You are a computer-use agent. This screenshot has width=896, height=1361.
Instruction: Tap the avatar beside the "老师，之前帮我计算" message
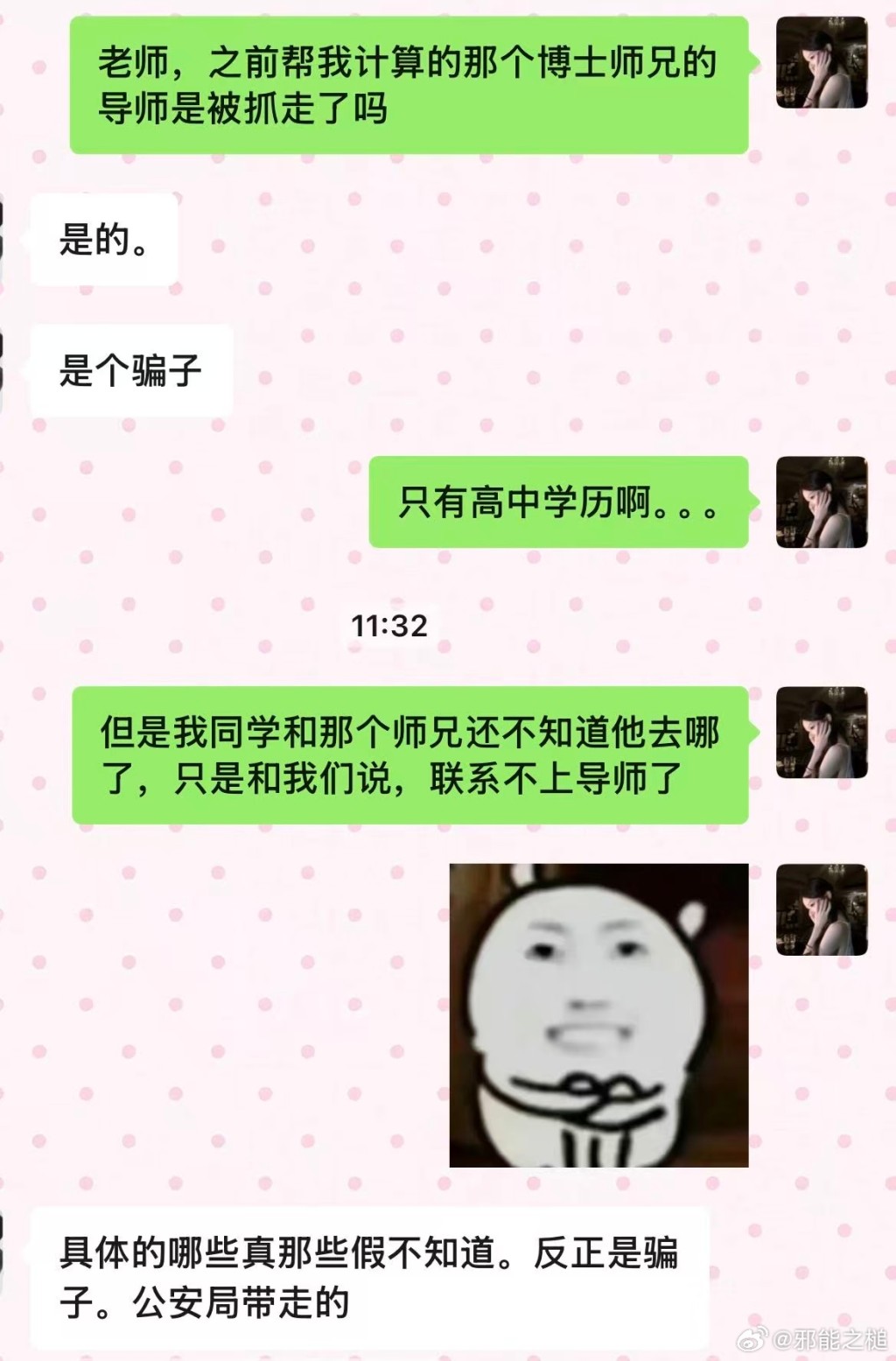pyautogui.click(x=822, y=63)
